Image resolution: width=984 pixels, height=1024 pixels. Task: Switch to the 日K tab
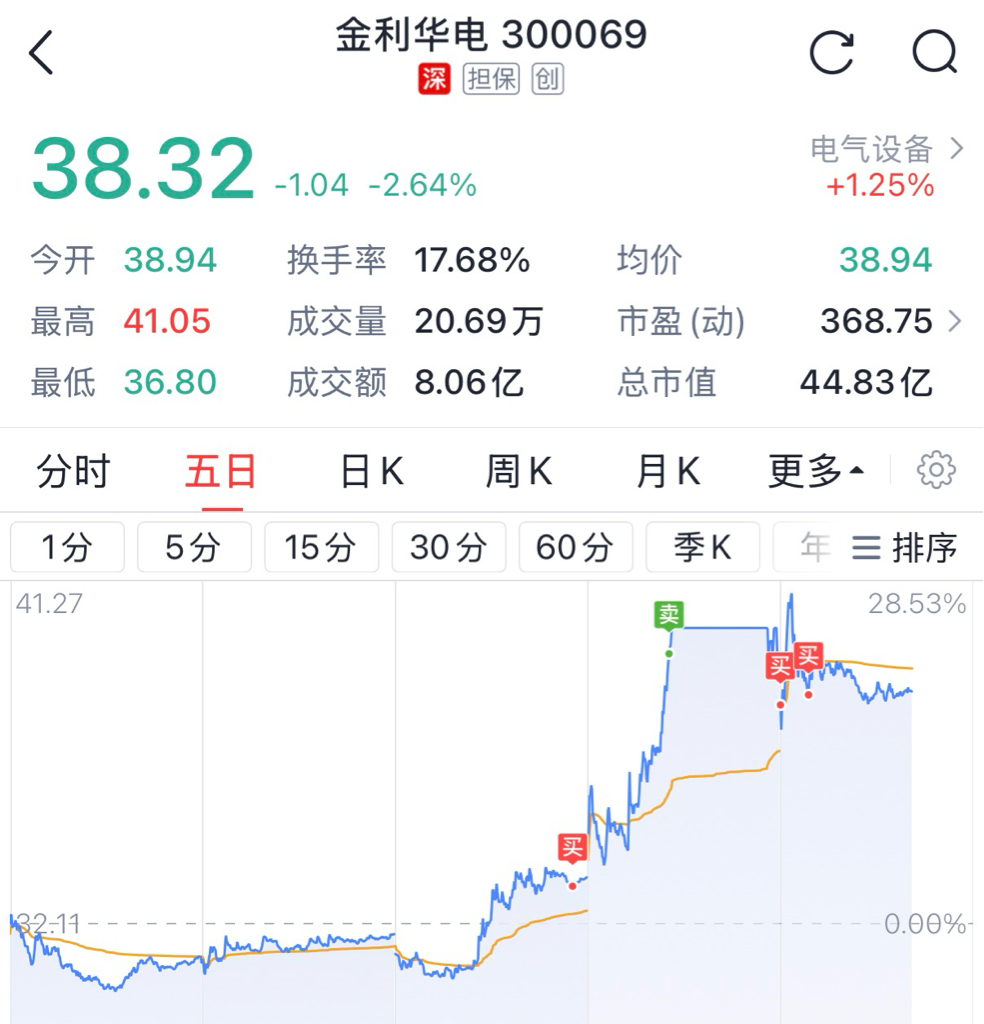pos(372,471)
